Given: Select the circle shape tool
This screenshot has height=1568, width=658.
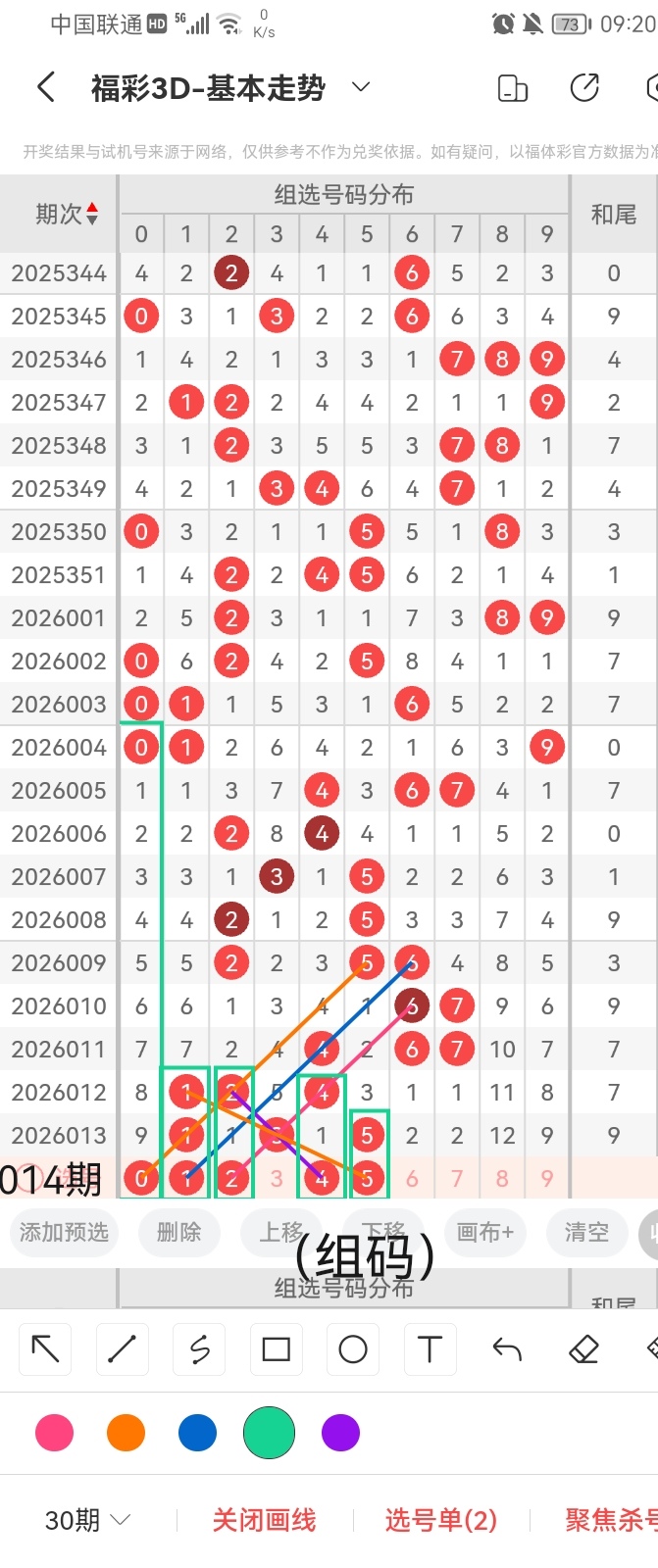Looking at the screenshot, I should tap(353, 1349).
